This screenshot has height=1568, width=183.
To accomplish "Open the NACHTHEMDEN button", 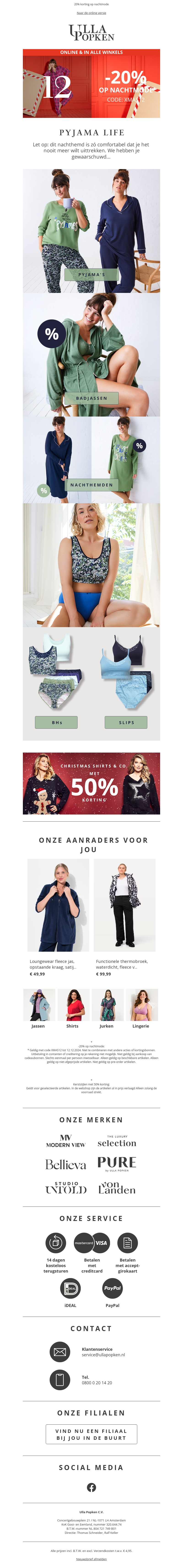I will click(91, 485).
